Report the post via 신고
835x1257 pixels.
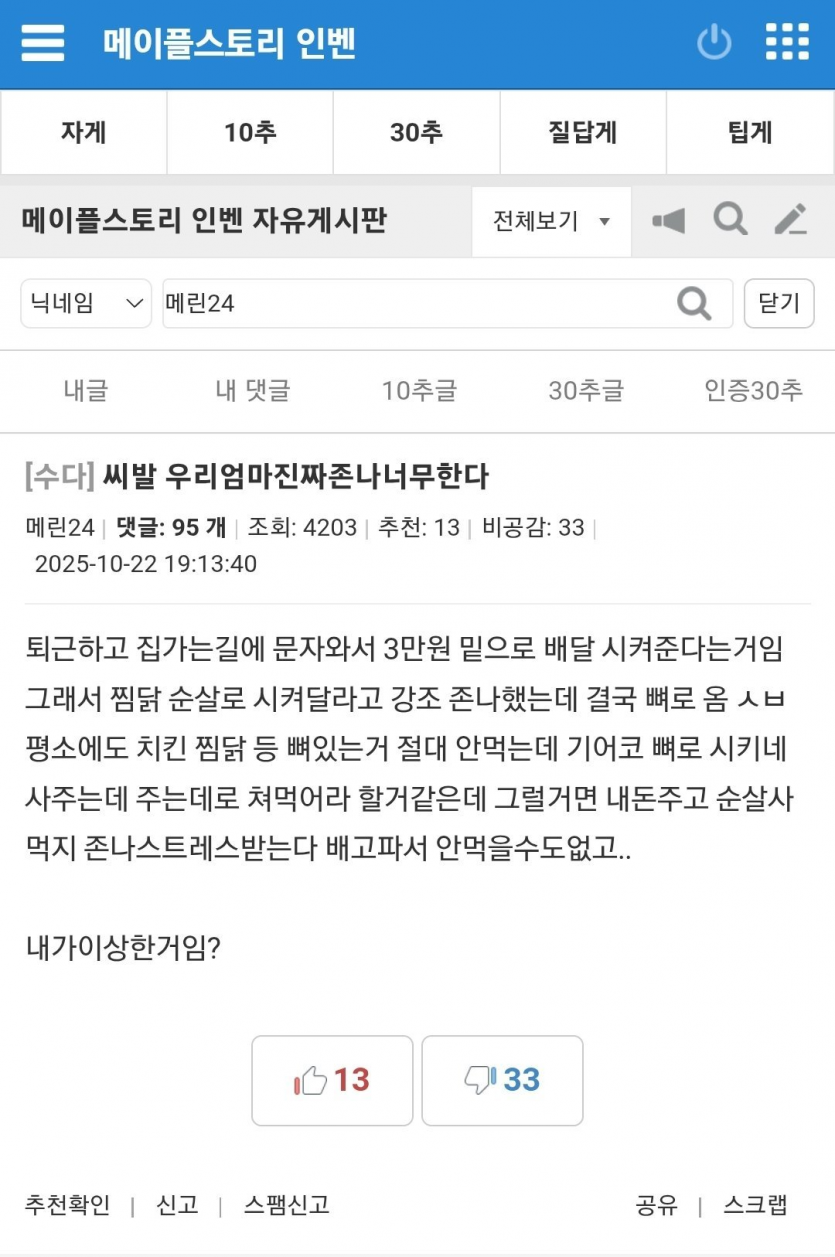pyautogui.click(x=177, y=1205)
